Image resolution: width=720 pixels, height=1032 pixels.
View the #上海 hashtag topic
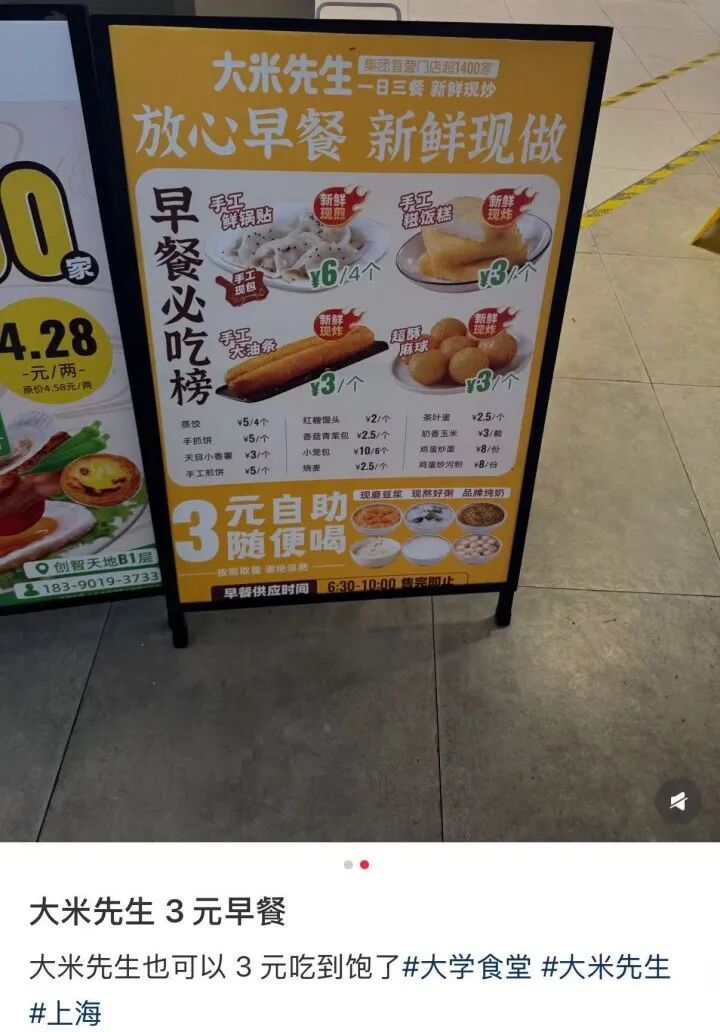pyautogui.click(x=66, y=1012)
